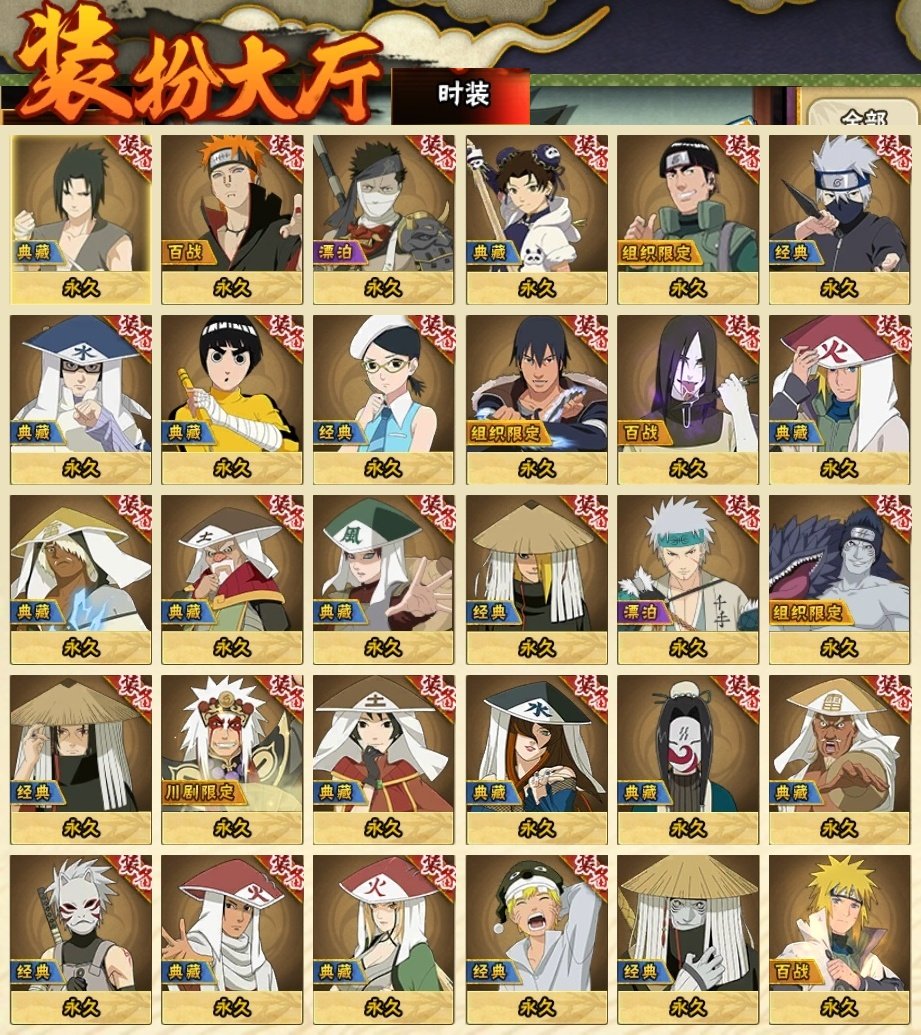Open the 雷 Raikage hat costume card
The width and height of the screenshot is (921, 1035).
coord(840,758)
